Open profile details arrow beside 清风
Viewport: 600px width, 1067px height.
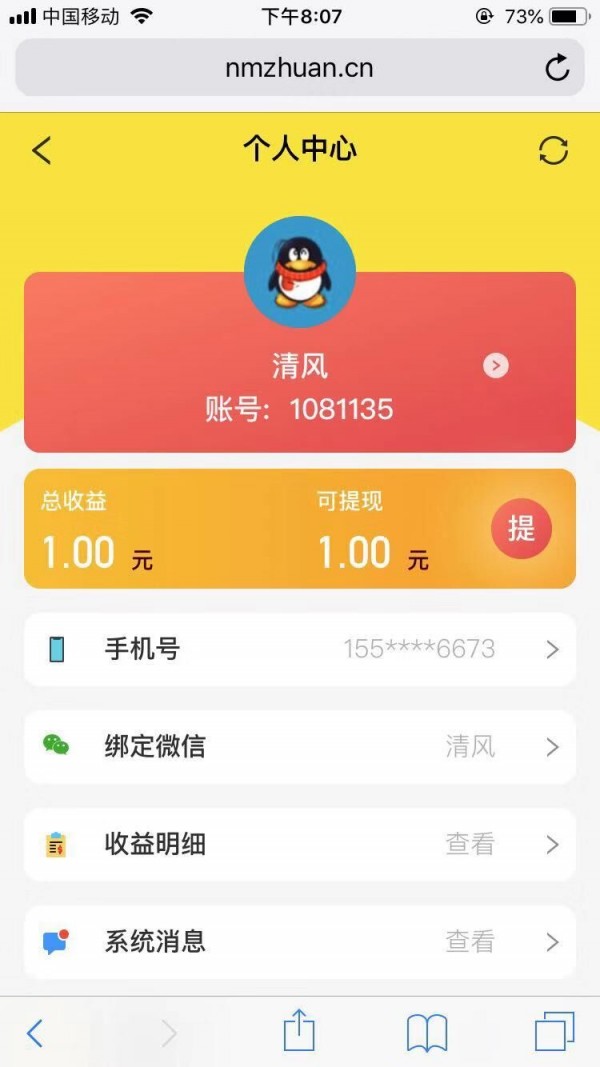pos(496,366)
